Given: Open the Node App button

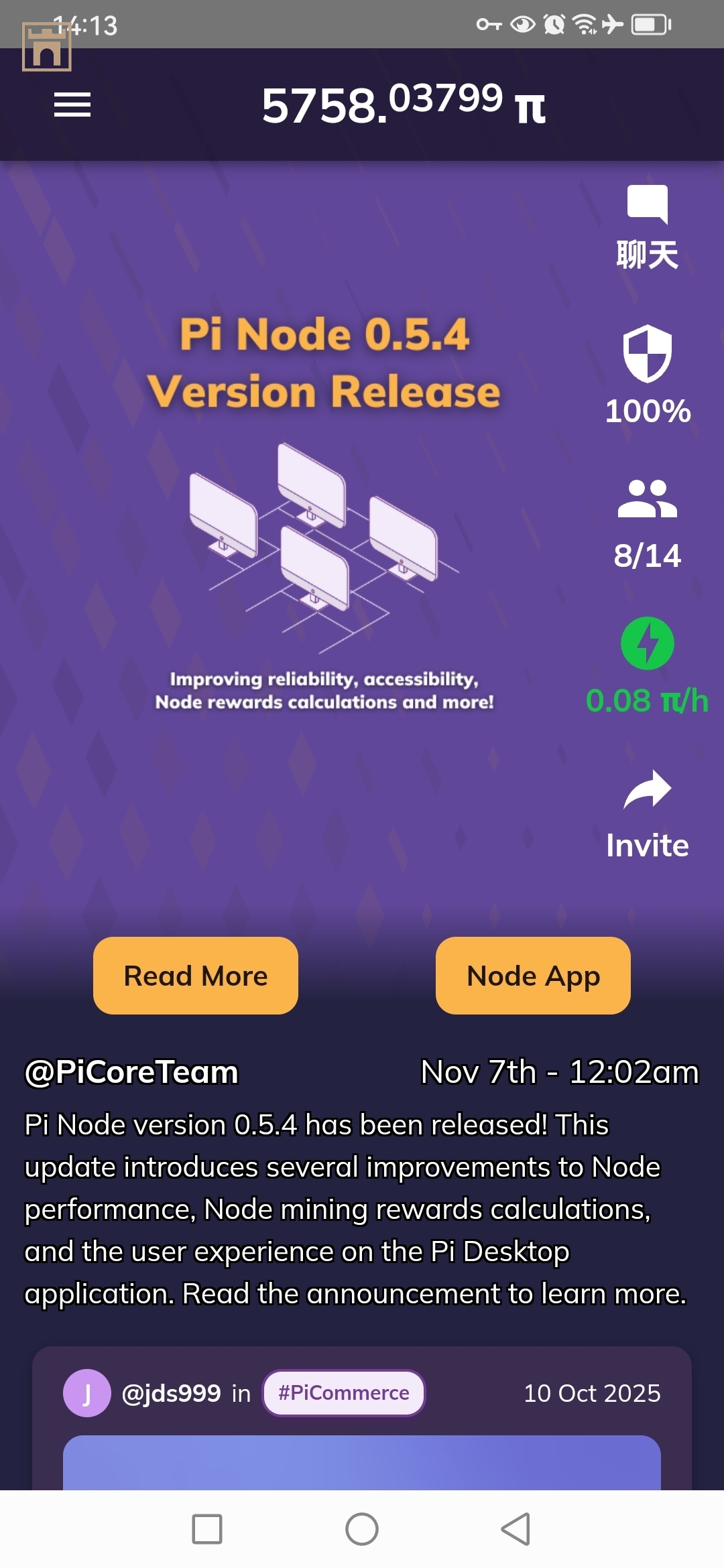Looking at the screenshot, I should point(533,976).
